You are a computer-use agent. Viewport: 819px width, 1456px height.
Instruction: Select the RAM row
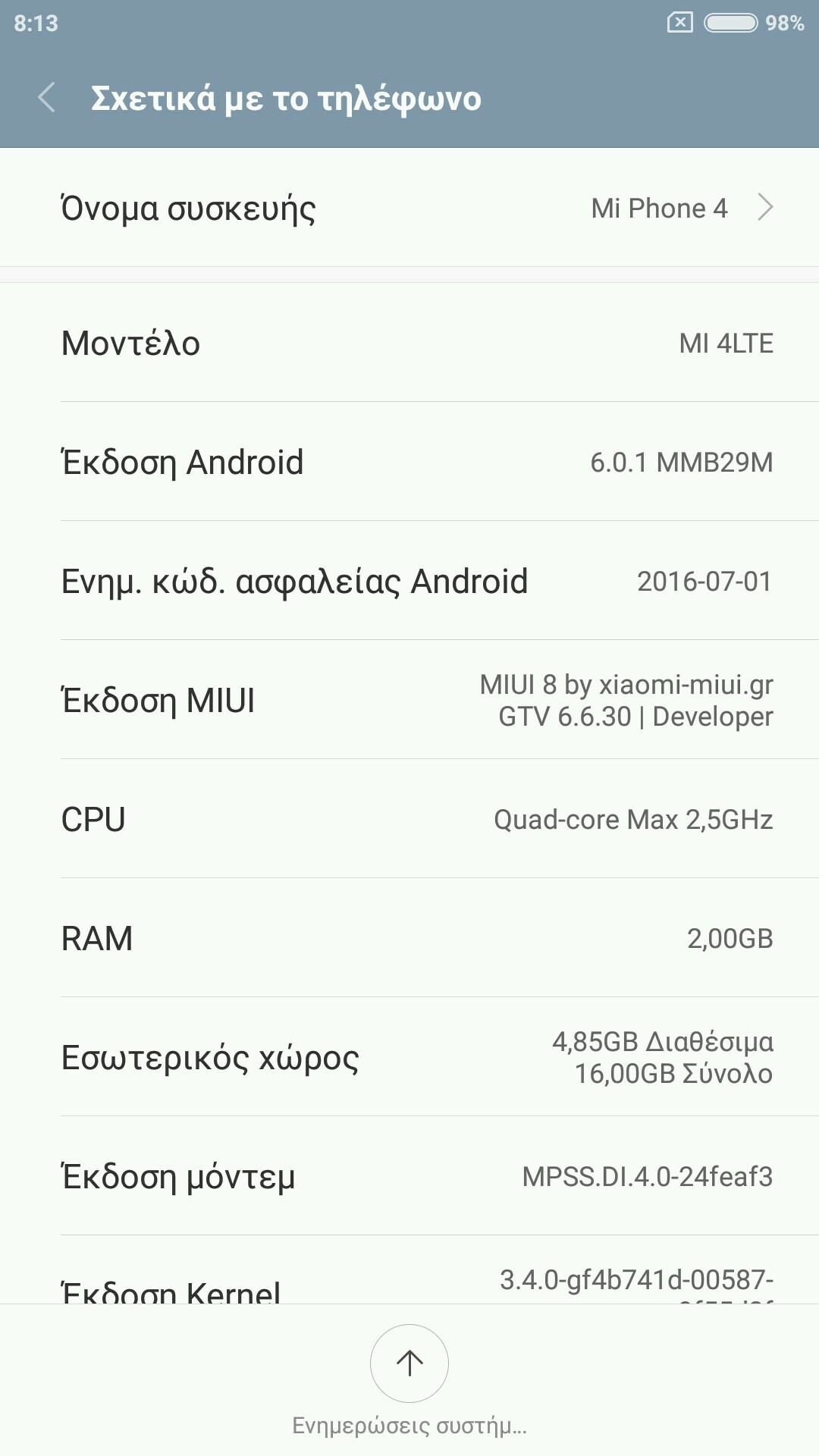409,938
